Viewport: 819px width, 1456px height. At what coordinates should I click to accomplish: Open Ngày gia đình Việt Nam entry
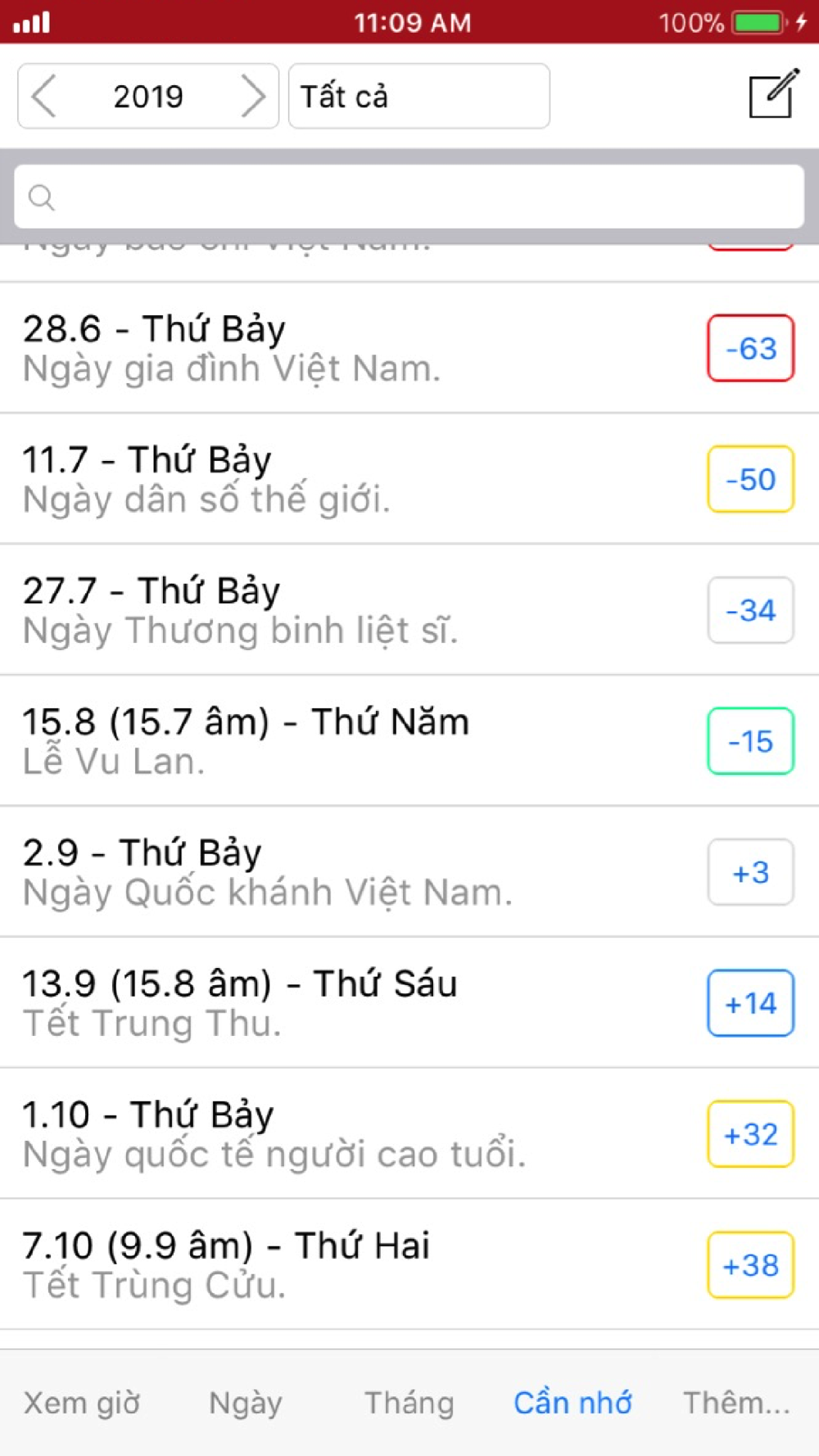409,348
